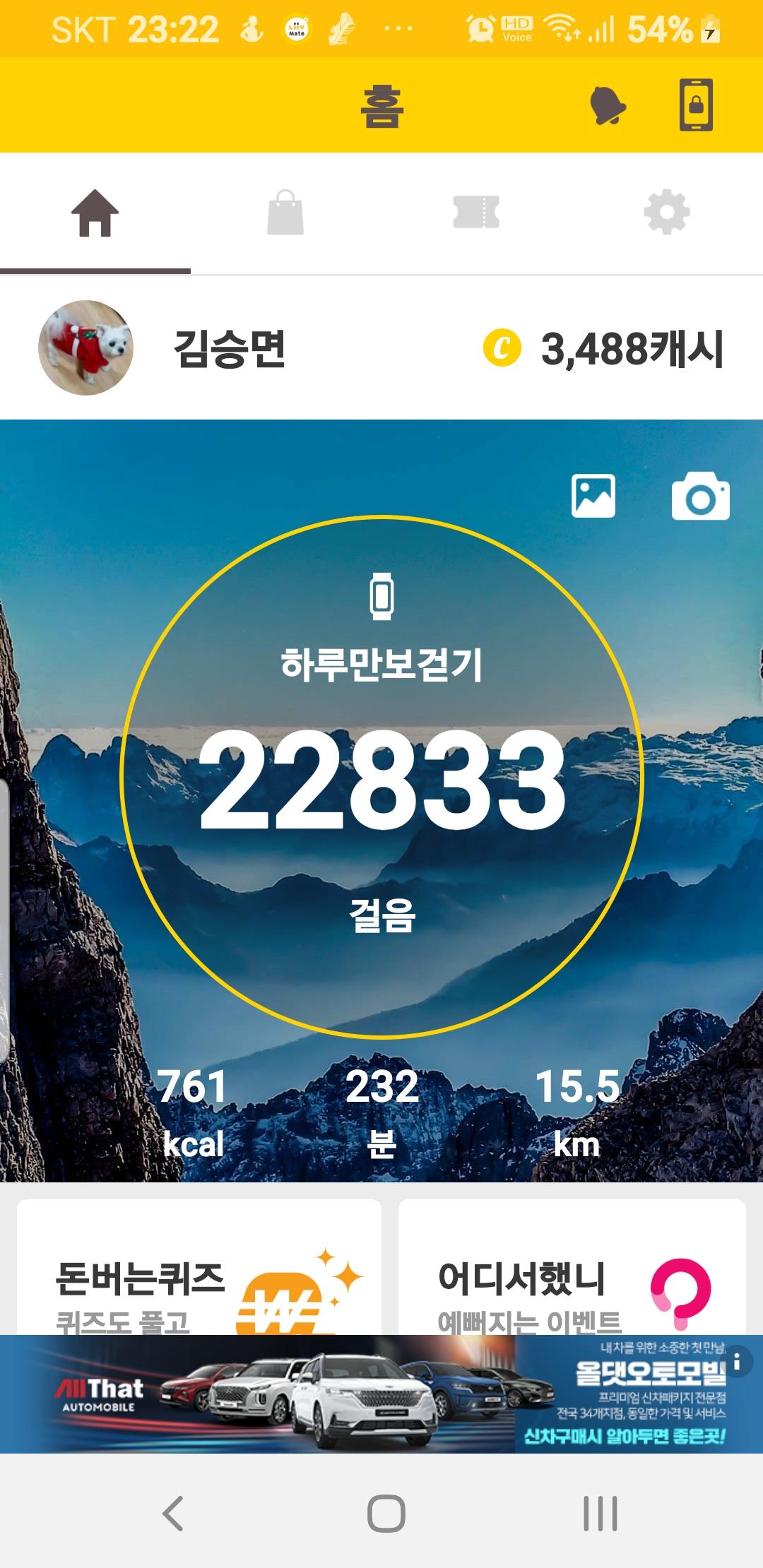Image resolution: width=763 pixels, height=1568 pixels.
Task: Open the 어디서했니 event card
Action: pos(572,1271)
